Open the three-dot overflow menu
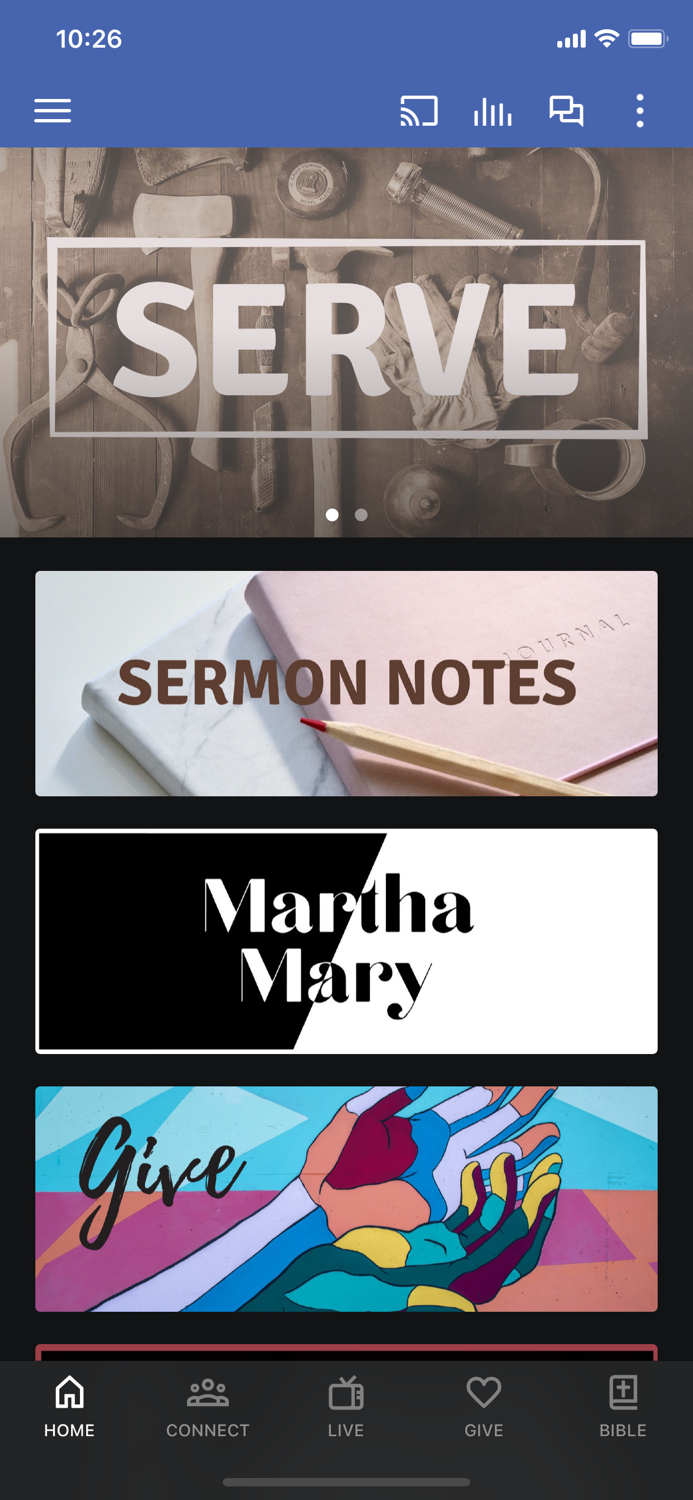This screenshot has width=693, height=1500. point(640,111)
